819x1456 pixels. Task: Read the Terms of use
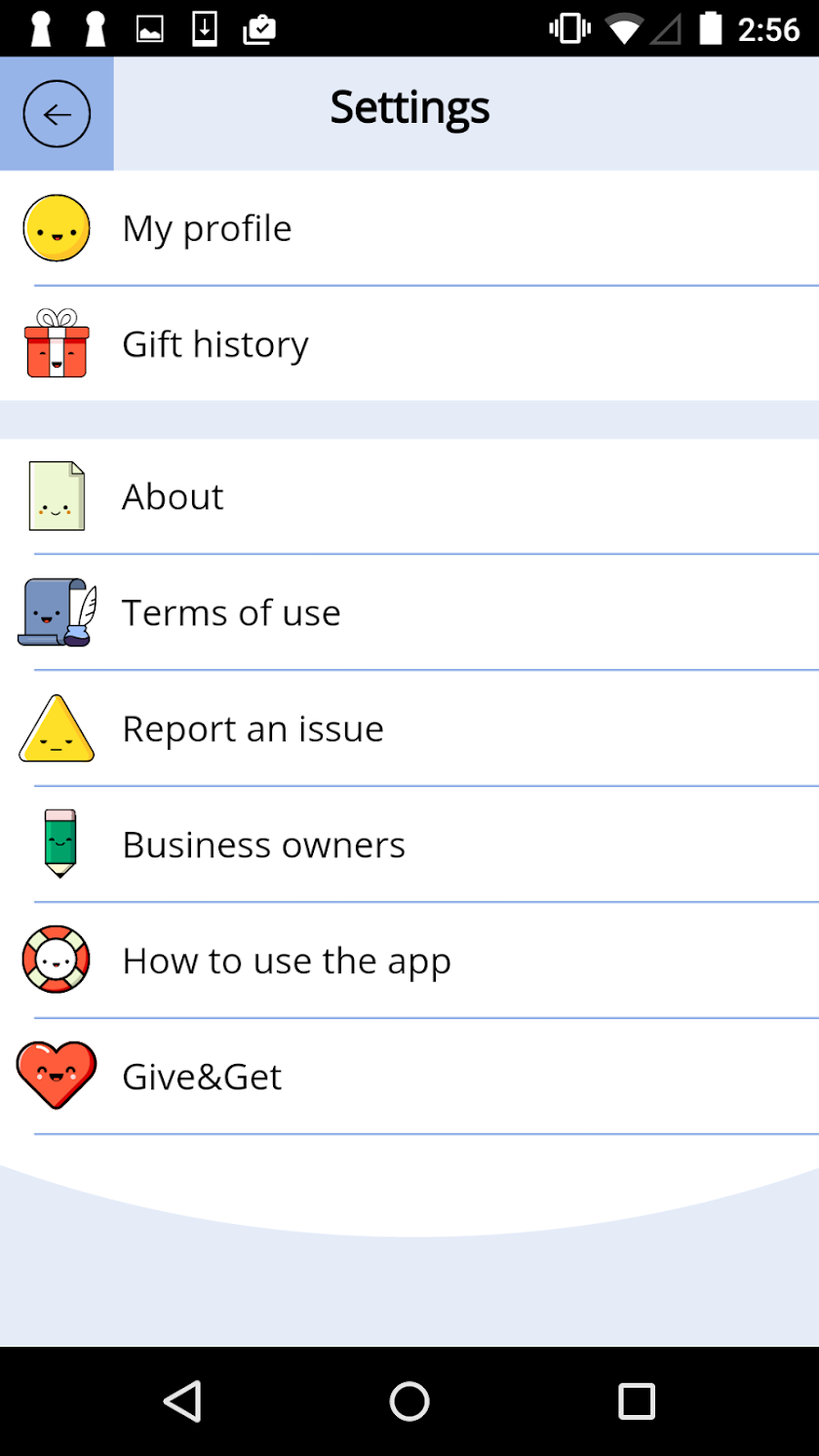(x=409, y=612)
